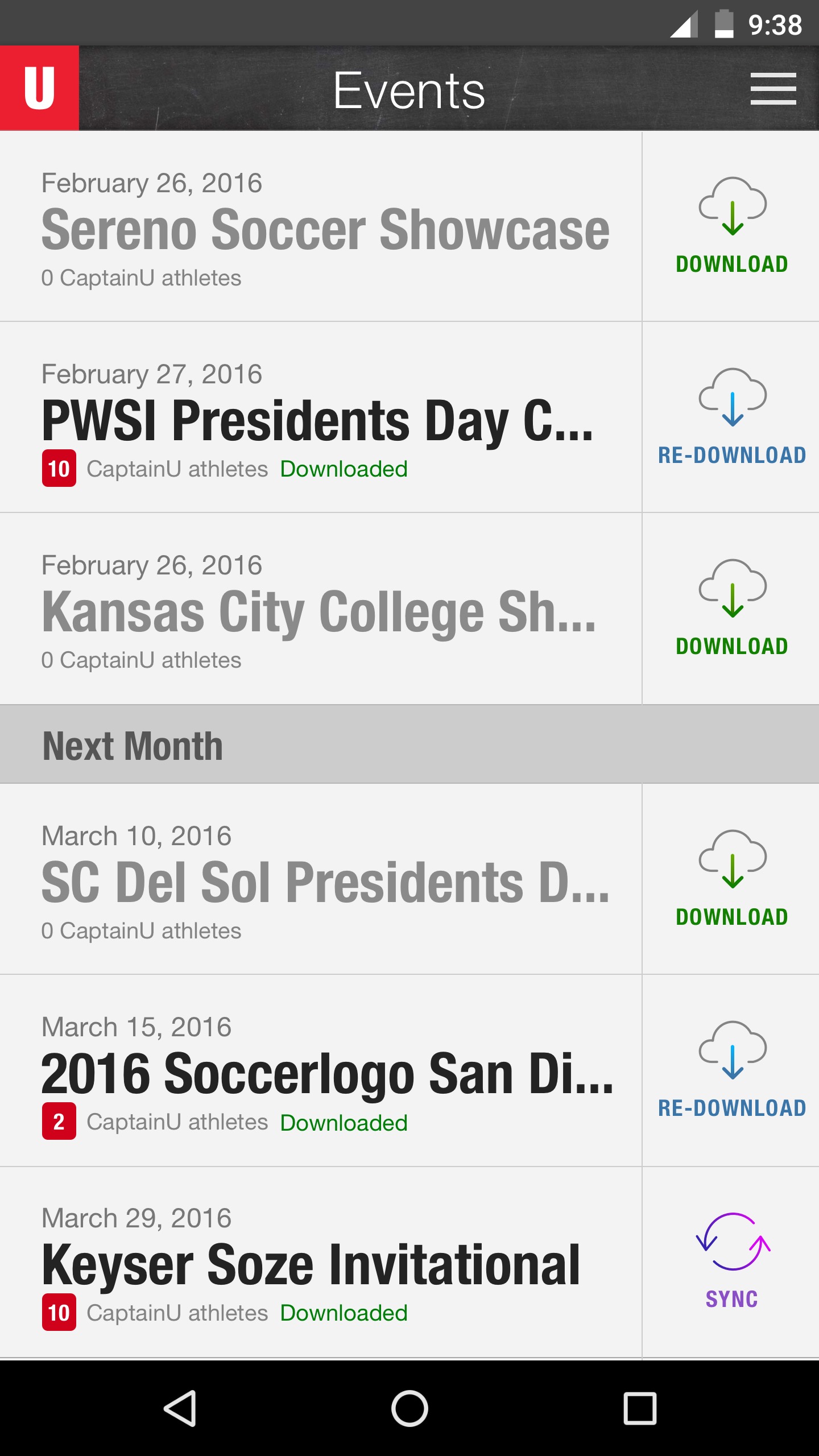
Task: Open the Kansas City College Sh... row
Action: click(x=321, y=609)
